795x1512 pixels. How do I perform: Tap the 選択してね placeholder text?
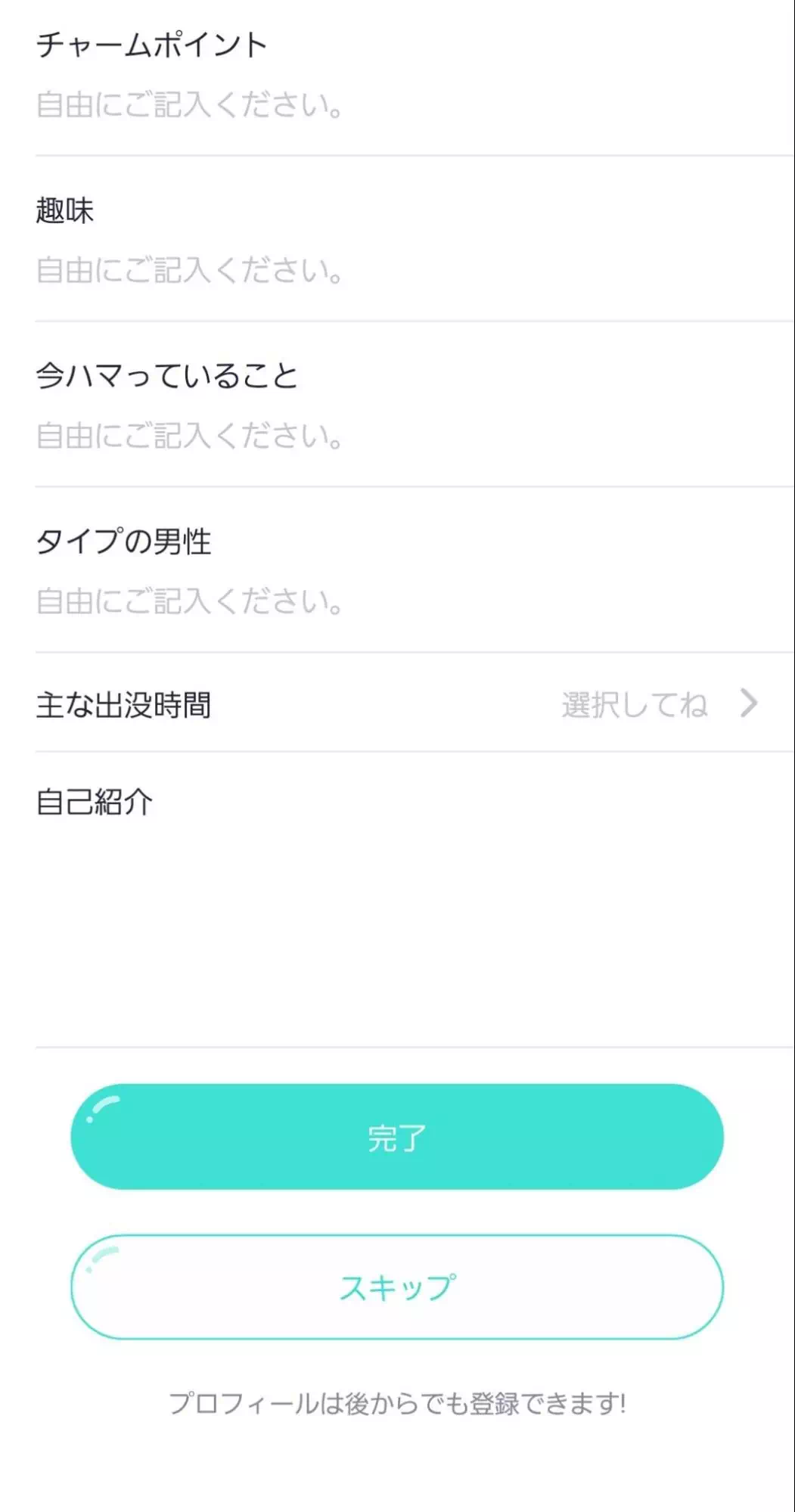(x=634, y=703)
